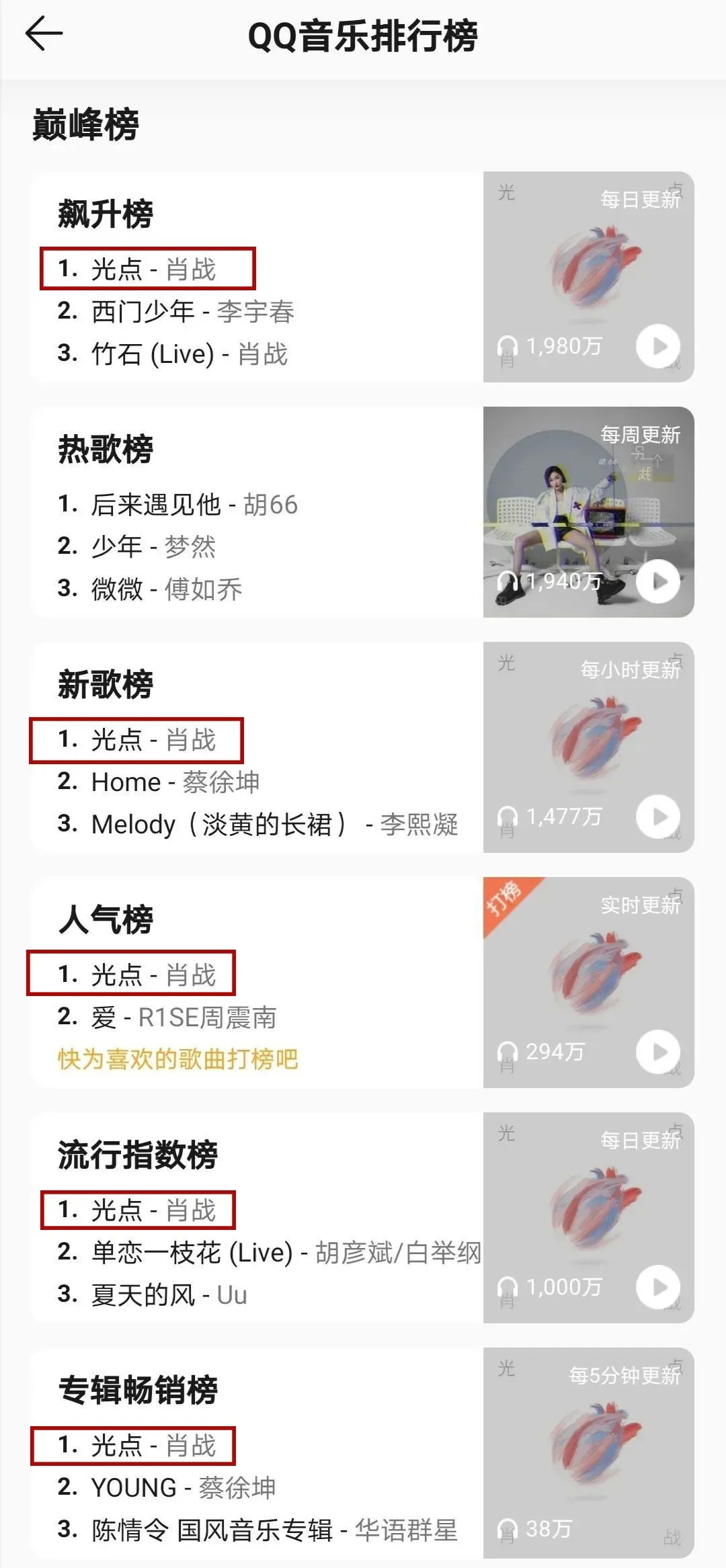Play the 流行指数榜 chart
726x1568 pixels.
[658, 1287]
